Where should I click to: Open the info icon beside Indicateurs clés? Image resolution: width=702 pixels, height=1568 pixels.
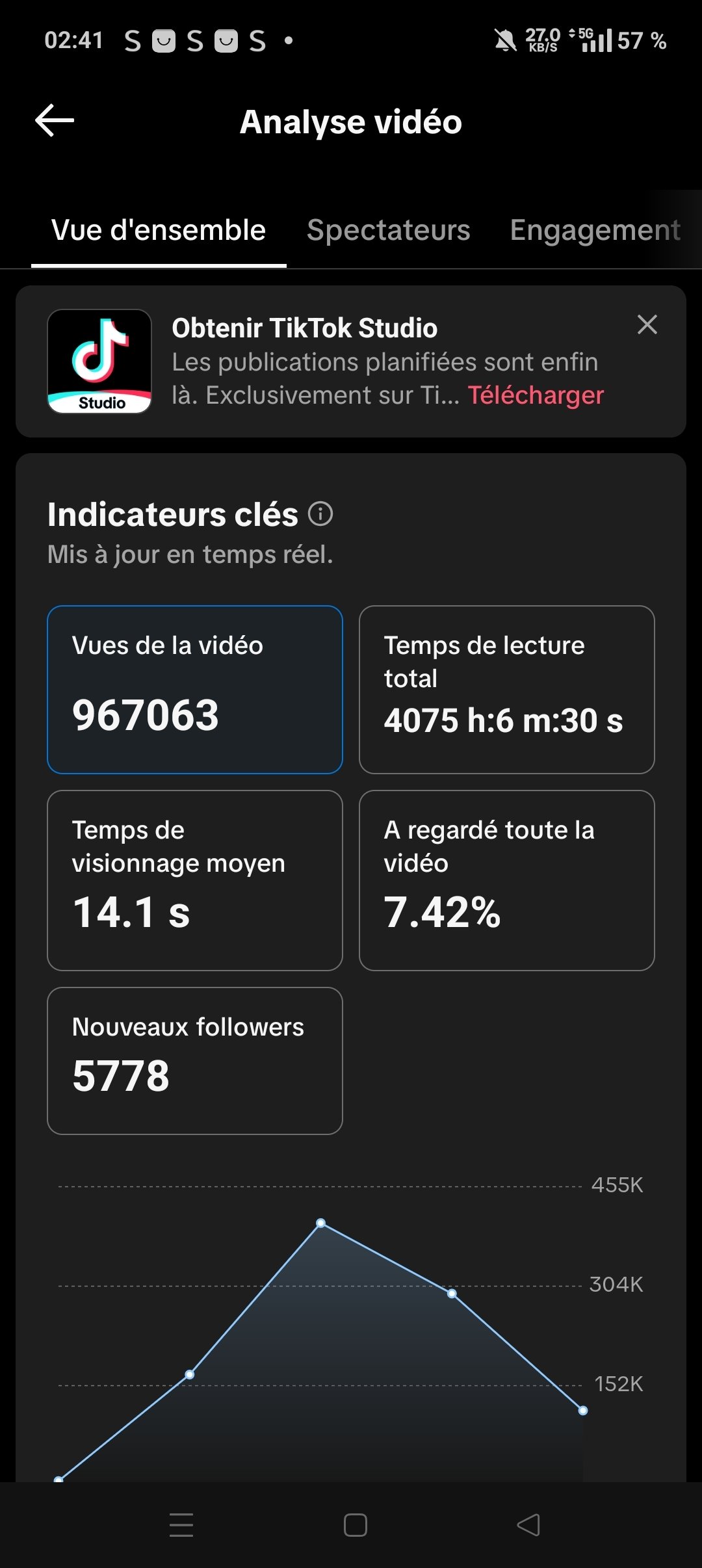click(x=320, y=514)
